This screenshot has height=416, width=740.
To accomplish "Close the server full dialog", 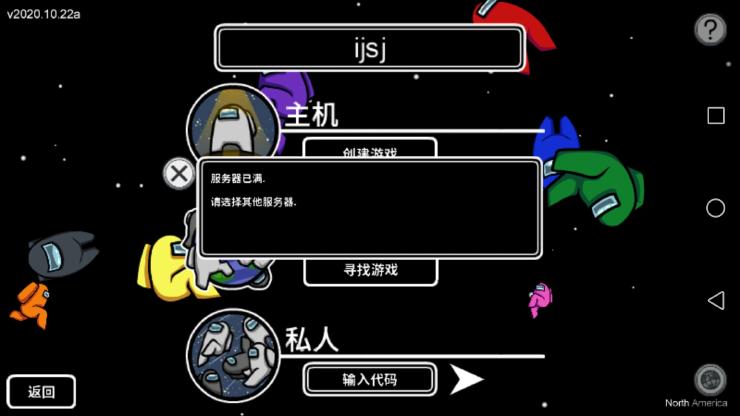I will (x=179, y=174).
